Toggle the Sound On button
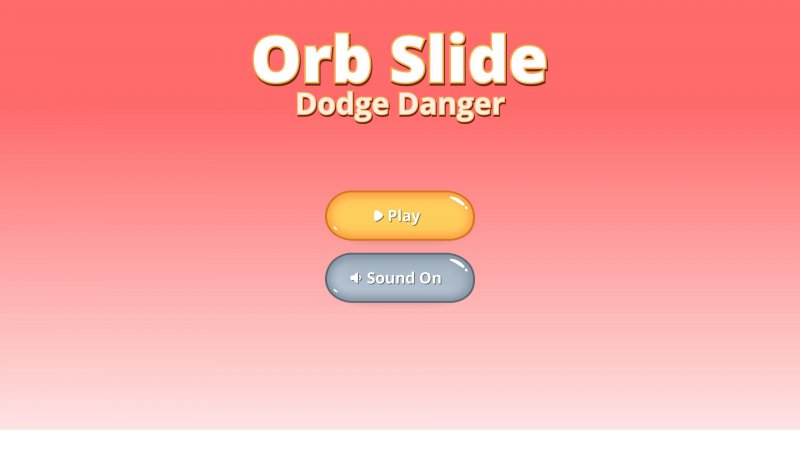This screenshot has height=450, width=800. (x=399, y=278)
